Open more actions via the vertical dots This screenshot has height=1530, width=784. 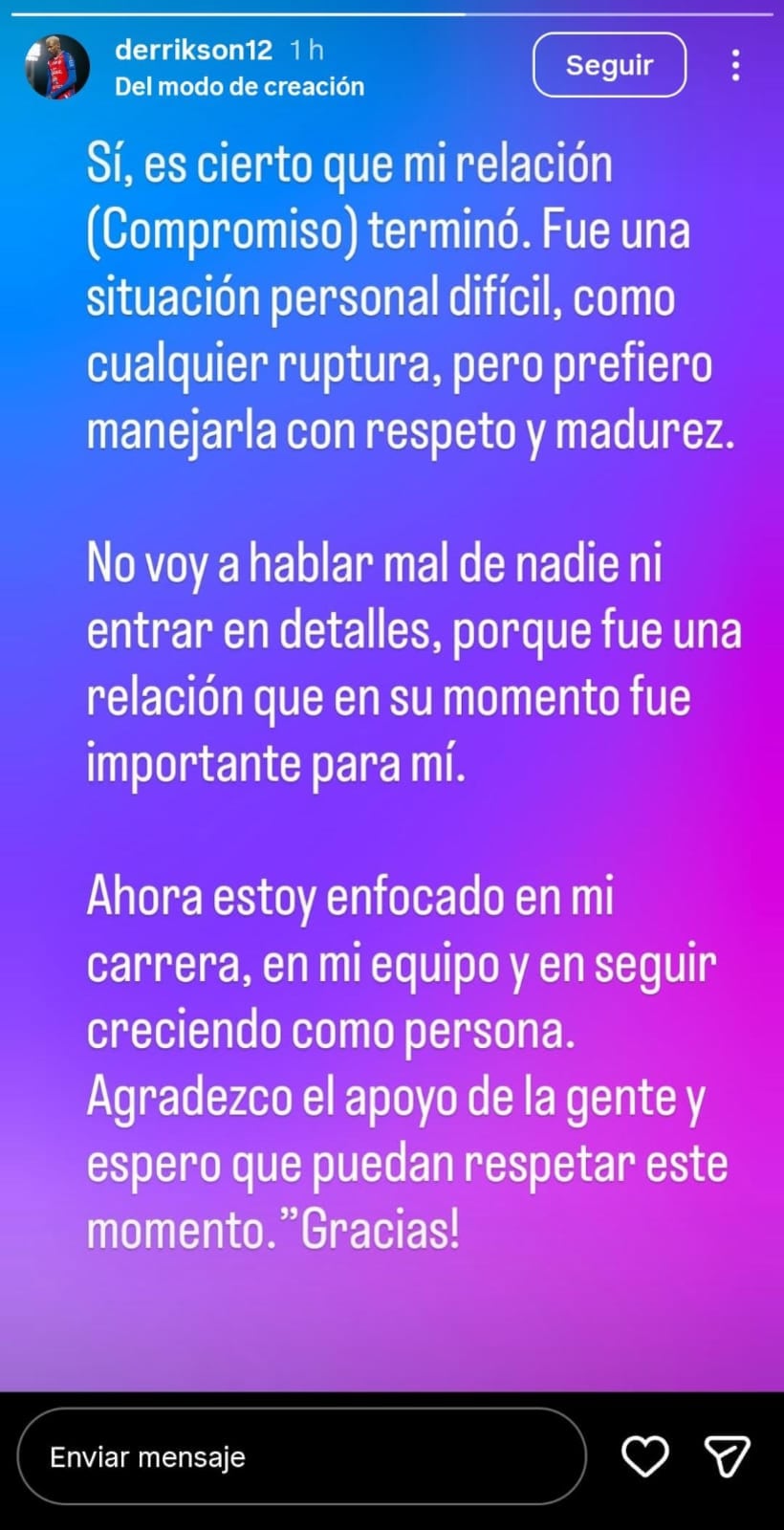(734, 65)
